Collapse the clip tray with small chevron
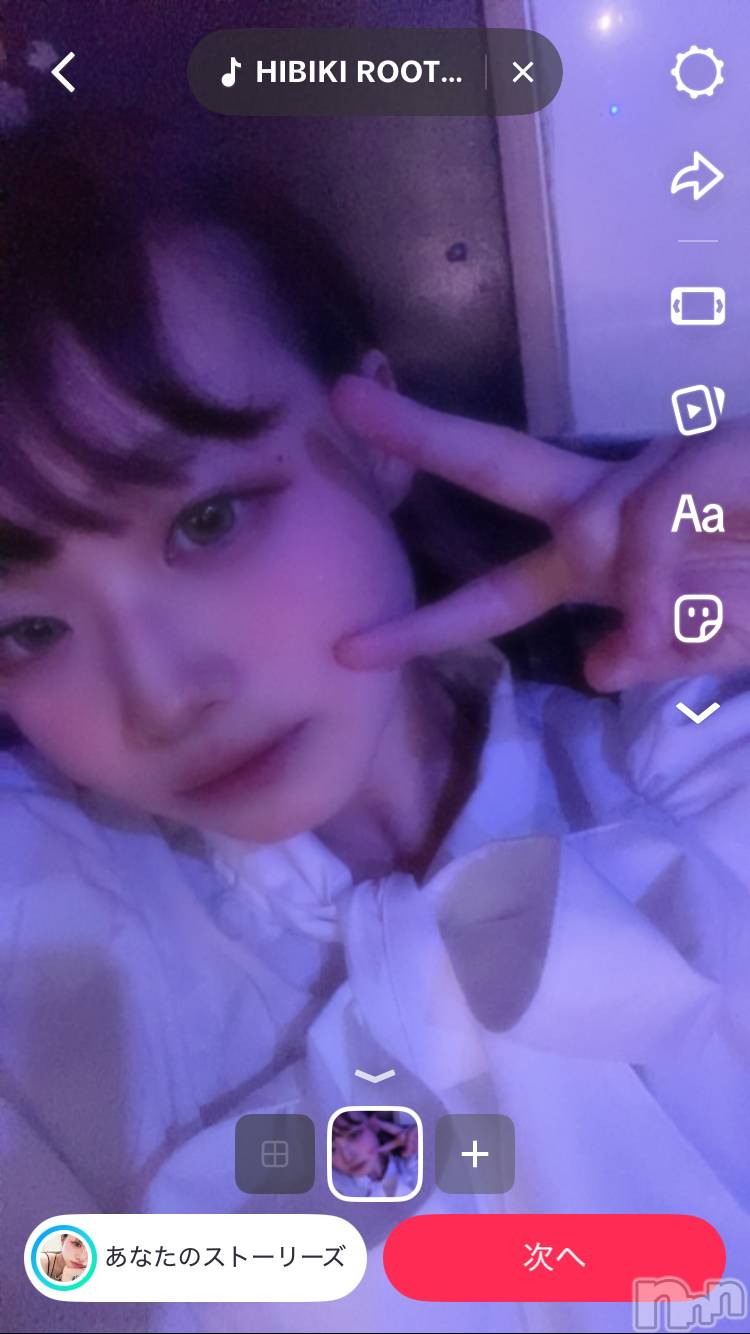750x1334 pixels. pos(375,1076)
